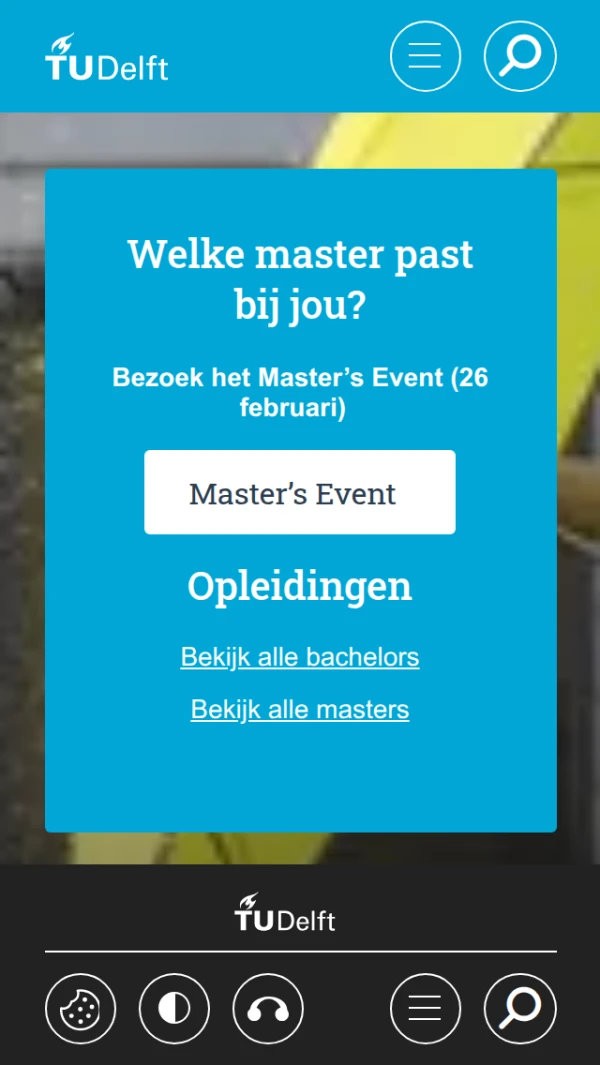This screenshot has width=600, height=1065.
Task: Open the Master's Event button
Action: tap(299, 492)
